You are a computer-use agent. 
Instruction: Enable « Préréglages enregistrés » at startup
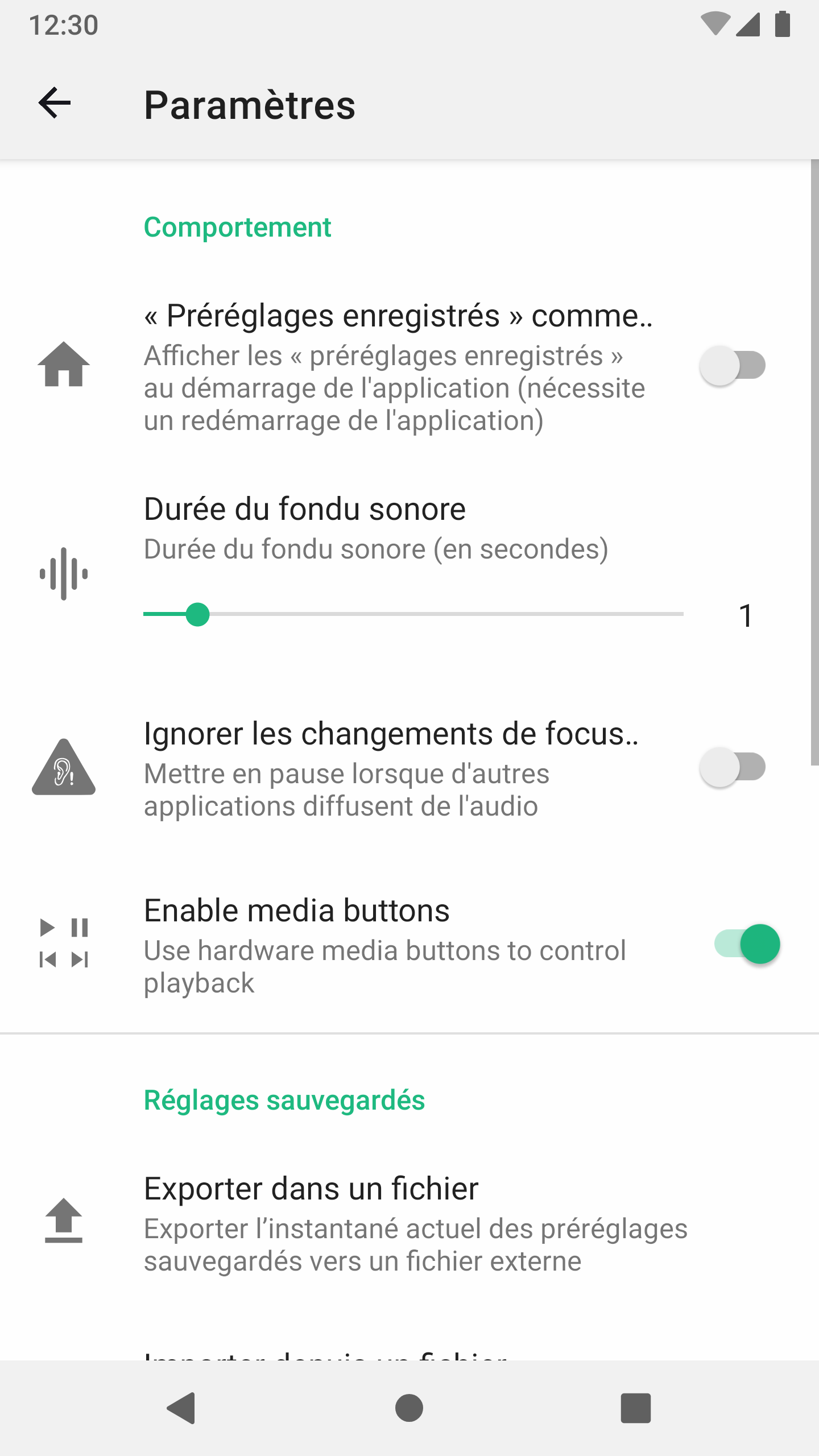[x=733, y=366]
